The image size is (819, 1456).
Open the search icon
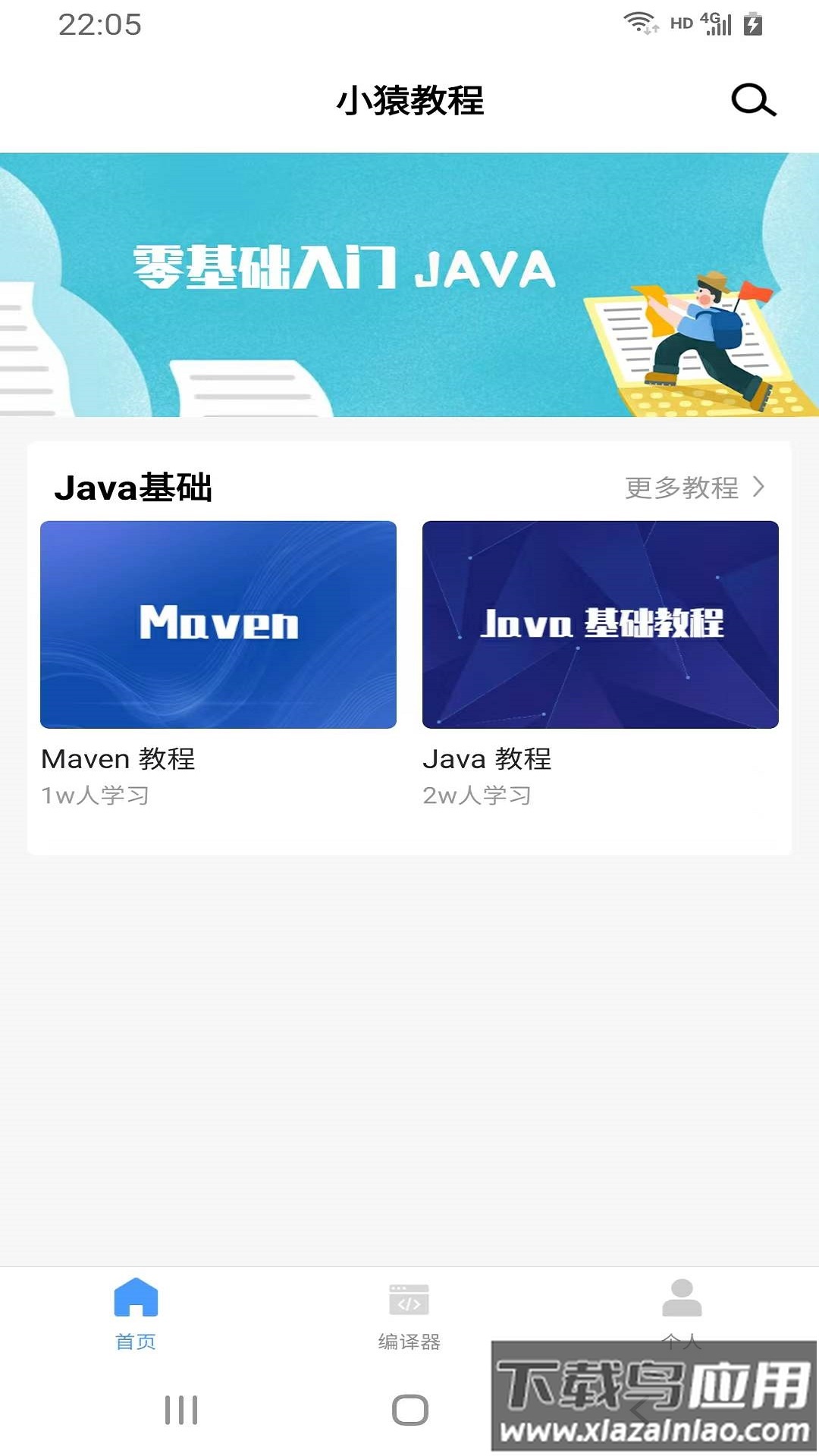(x=753, y=100)
